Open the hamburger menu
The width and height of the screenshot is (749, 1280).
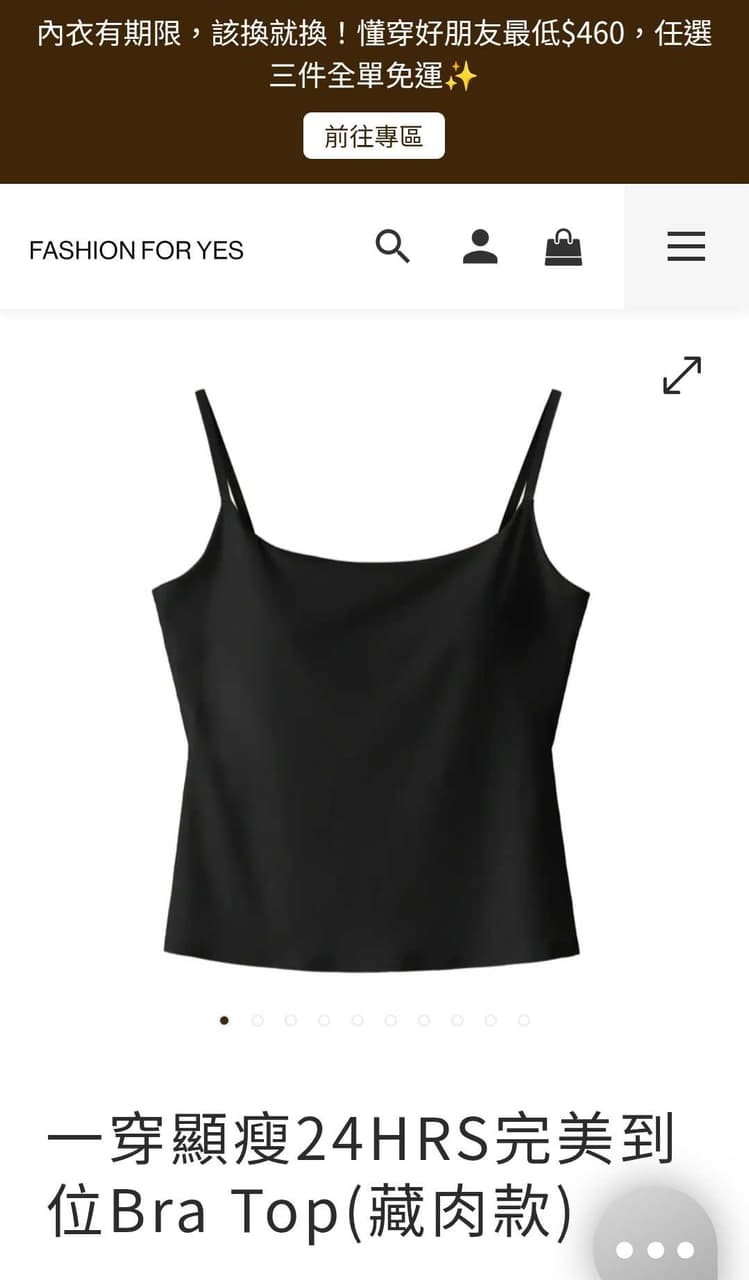[686, 246]
